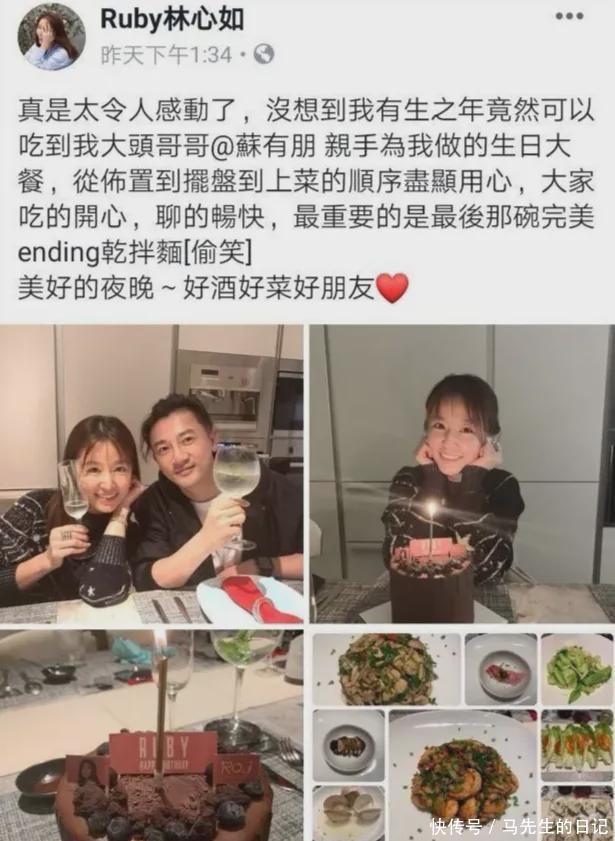
Task: Open the post's three-dot overflow menu
Action: pos(569,16)
